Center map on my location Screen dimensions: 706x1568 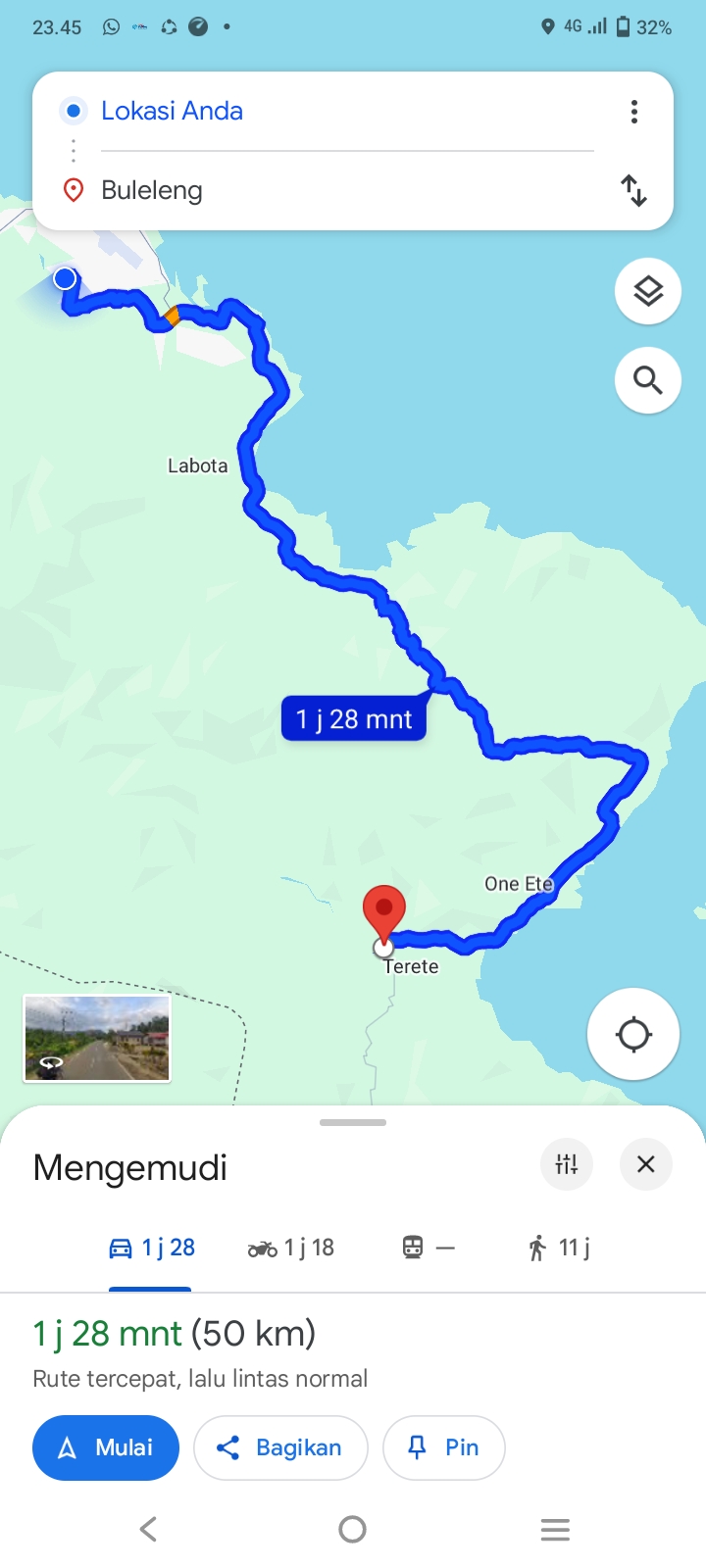(633, 1034)
